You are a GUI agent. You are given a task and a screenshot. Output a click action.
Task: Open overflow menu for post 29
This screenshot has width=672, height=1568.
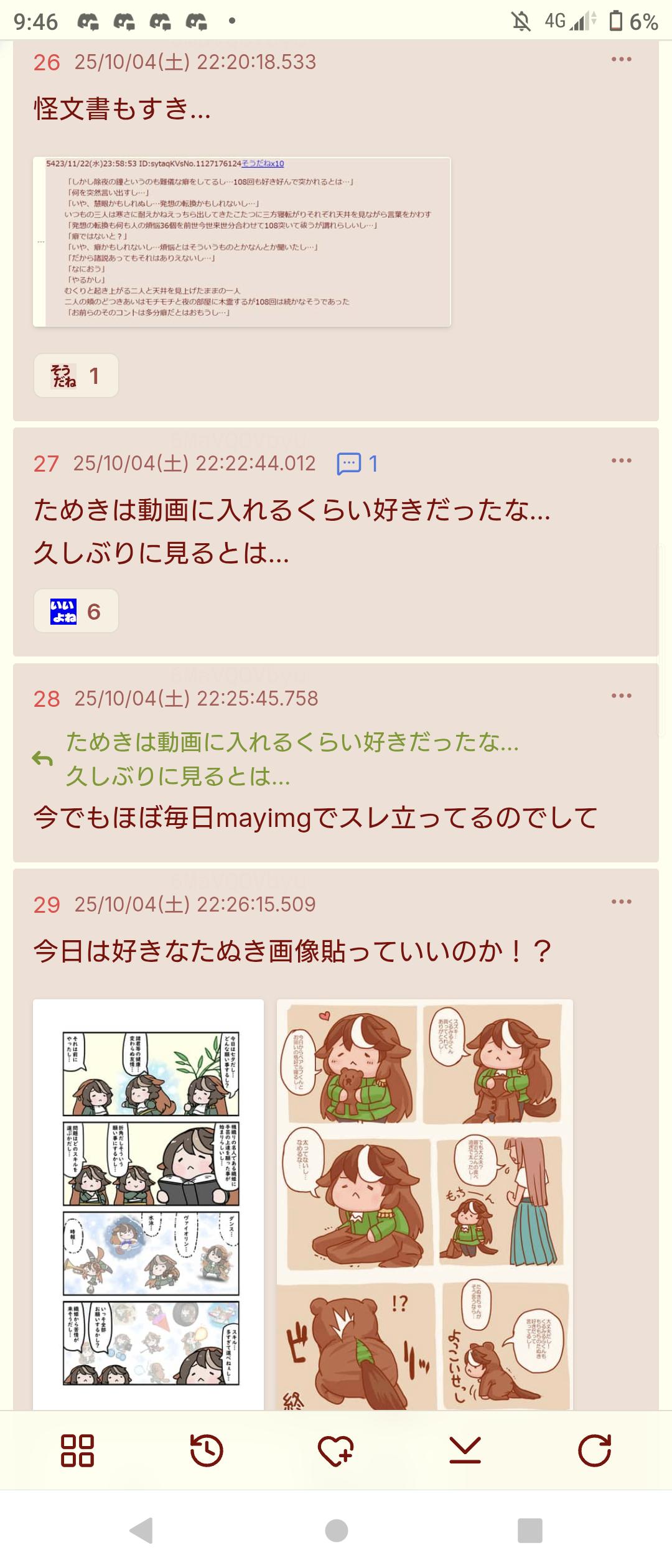621,902
